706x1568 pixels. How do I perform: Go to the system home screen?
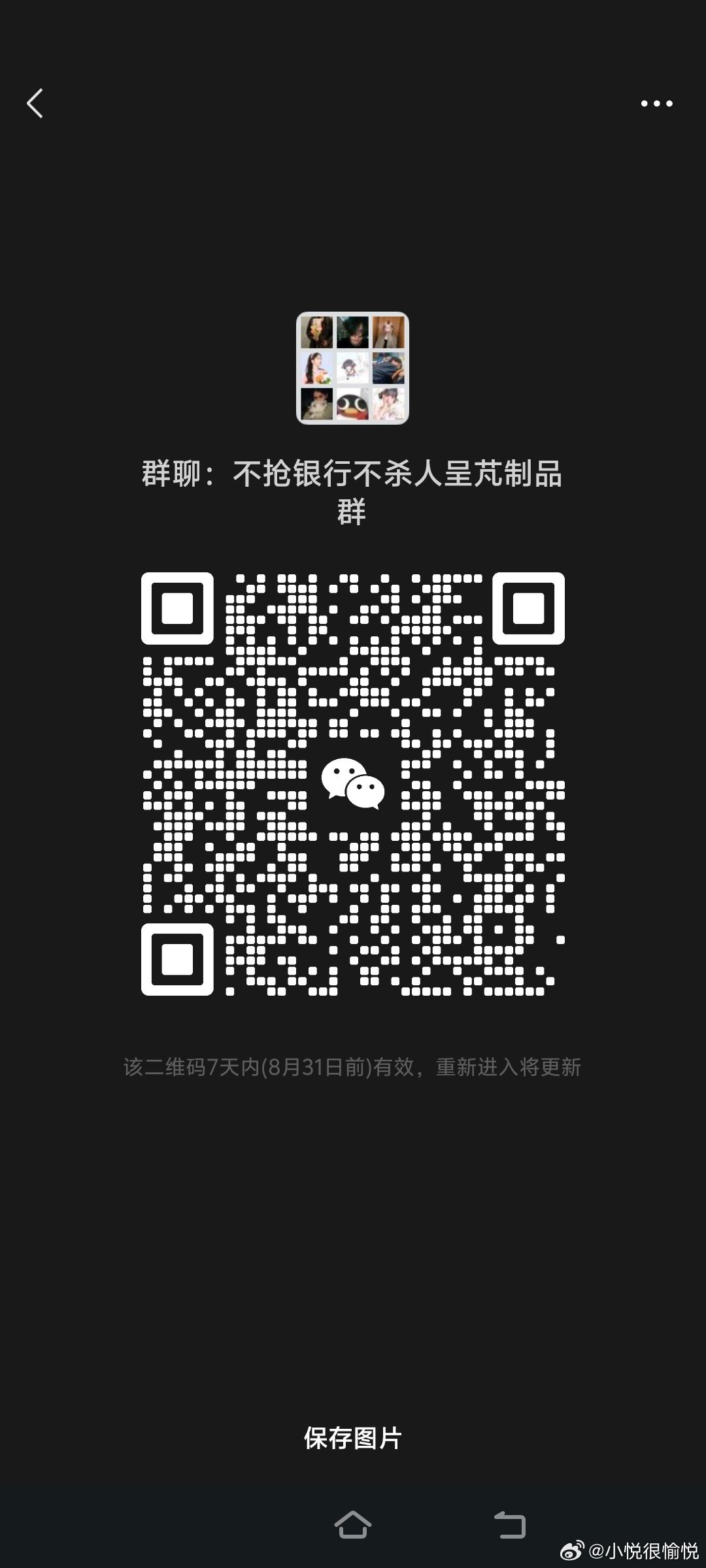pyautogui.click(x=352, y=1524)
